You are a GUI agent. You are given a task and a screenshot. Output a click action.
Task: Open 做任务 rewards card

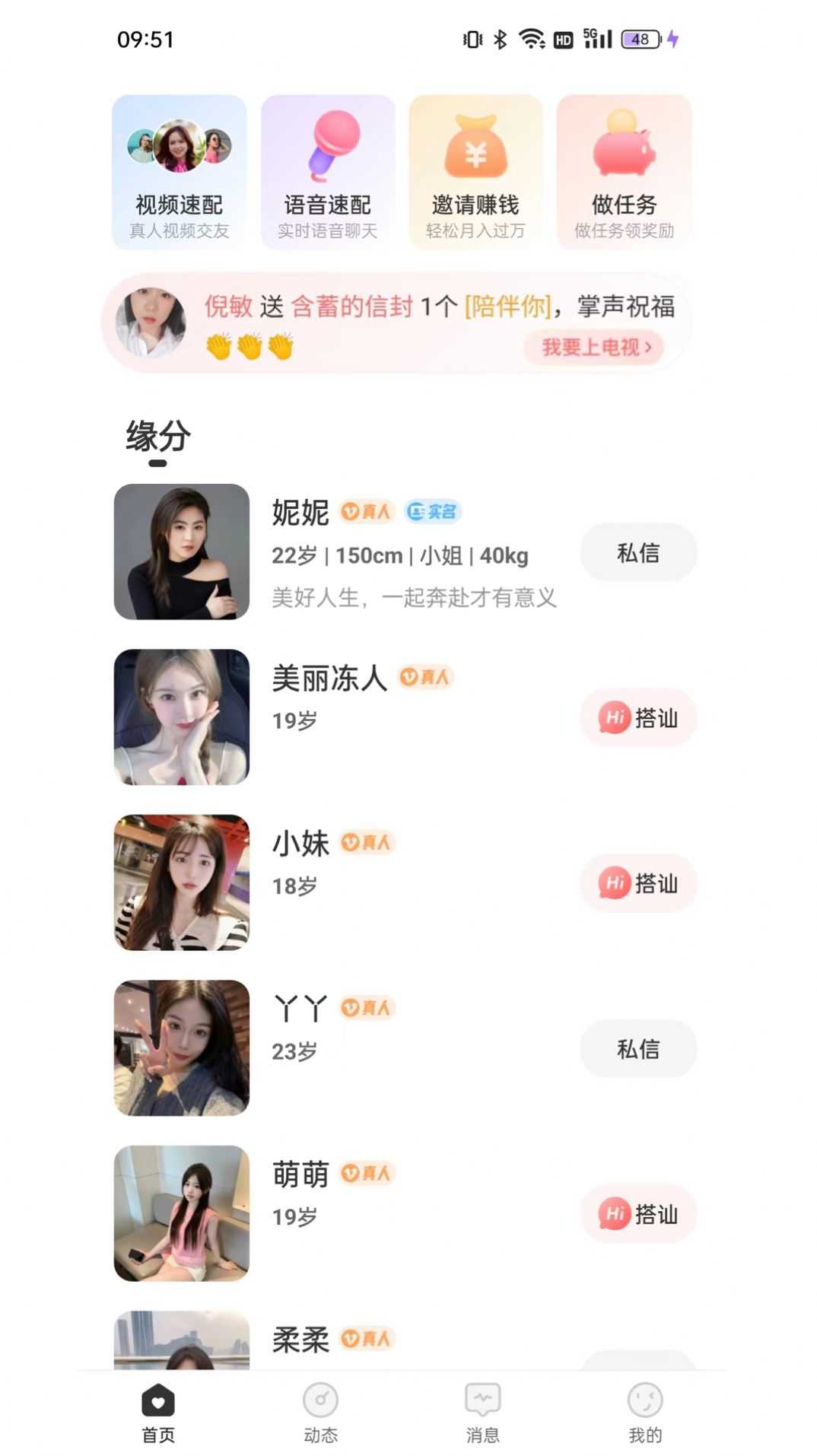(624, 172)
